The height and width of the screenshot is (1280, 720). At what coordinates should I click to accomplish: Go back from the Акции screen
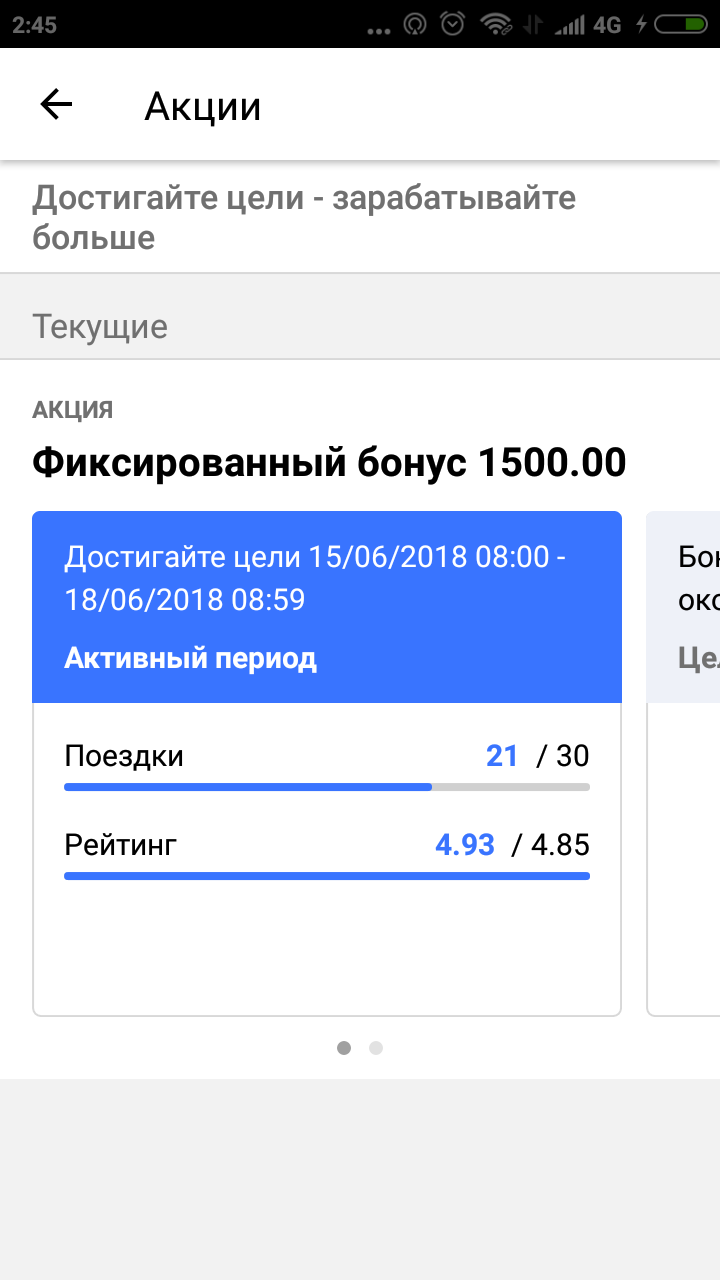[x=56, y=105]
